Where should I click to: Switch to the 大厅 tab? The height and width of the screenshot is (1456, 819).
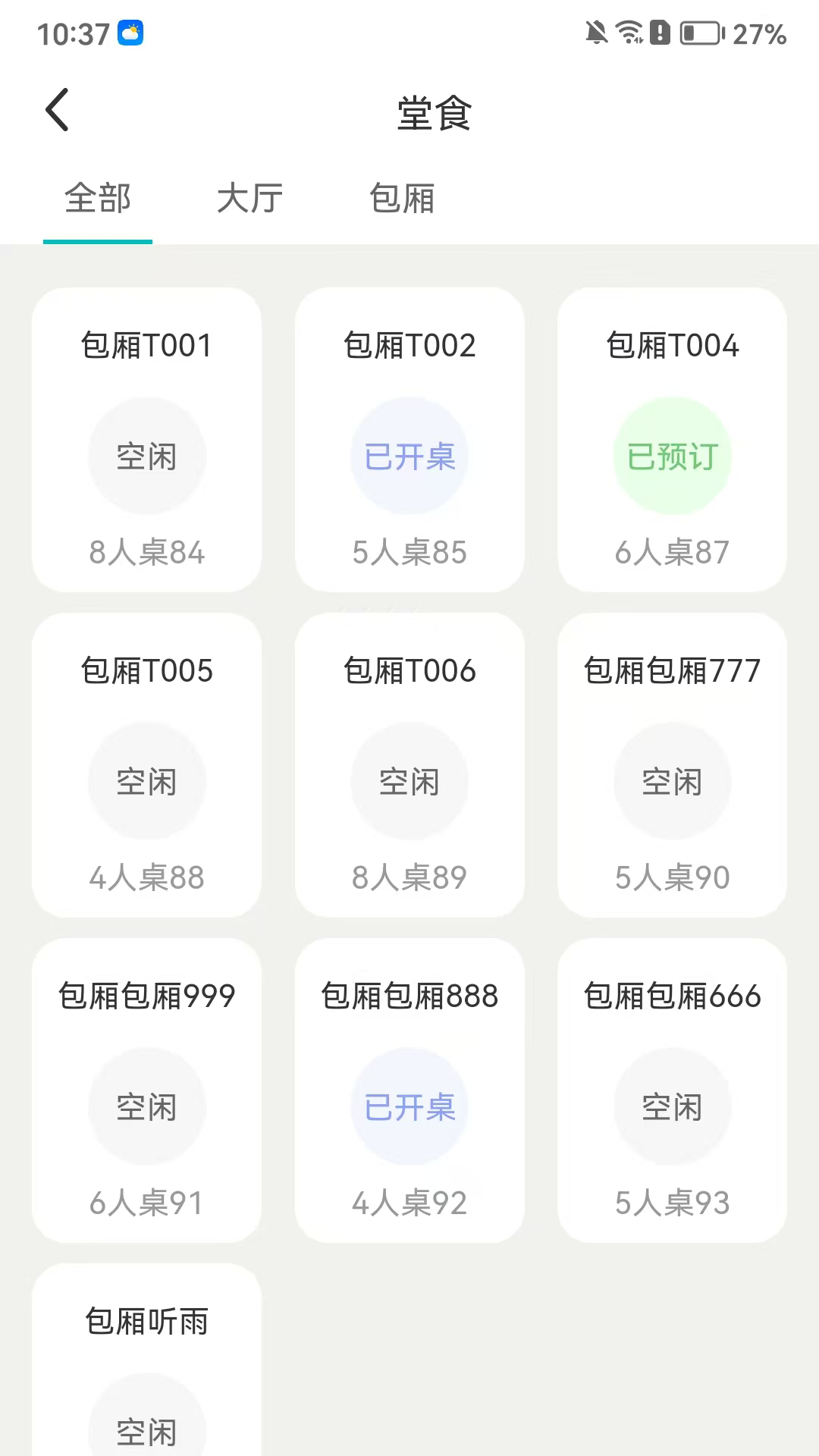pos(250,199)
